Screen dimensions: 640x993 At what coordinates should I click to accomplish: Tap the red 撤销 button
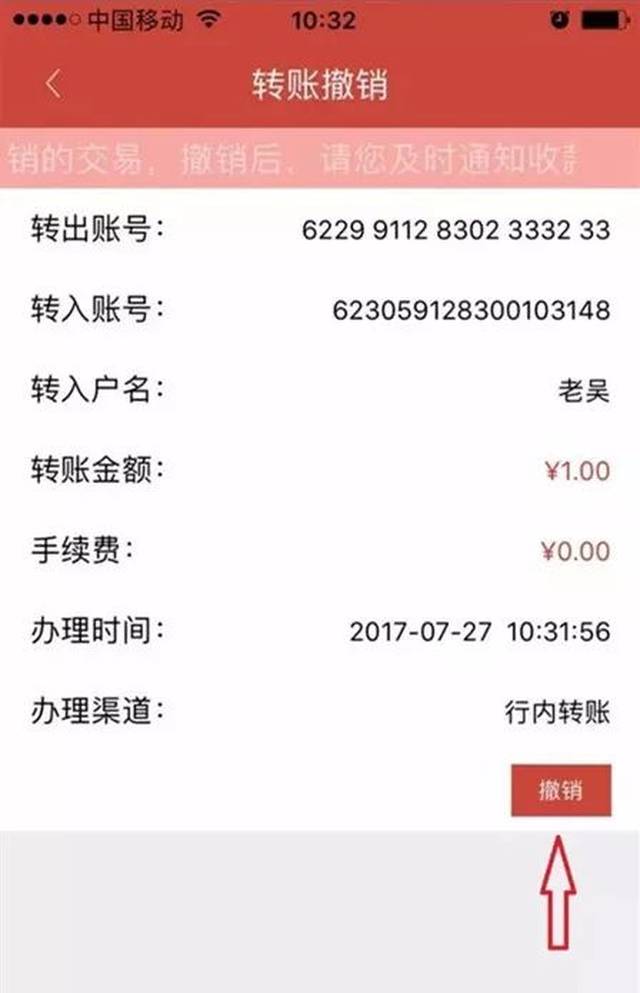tap(560, 790)
